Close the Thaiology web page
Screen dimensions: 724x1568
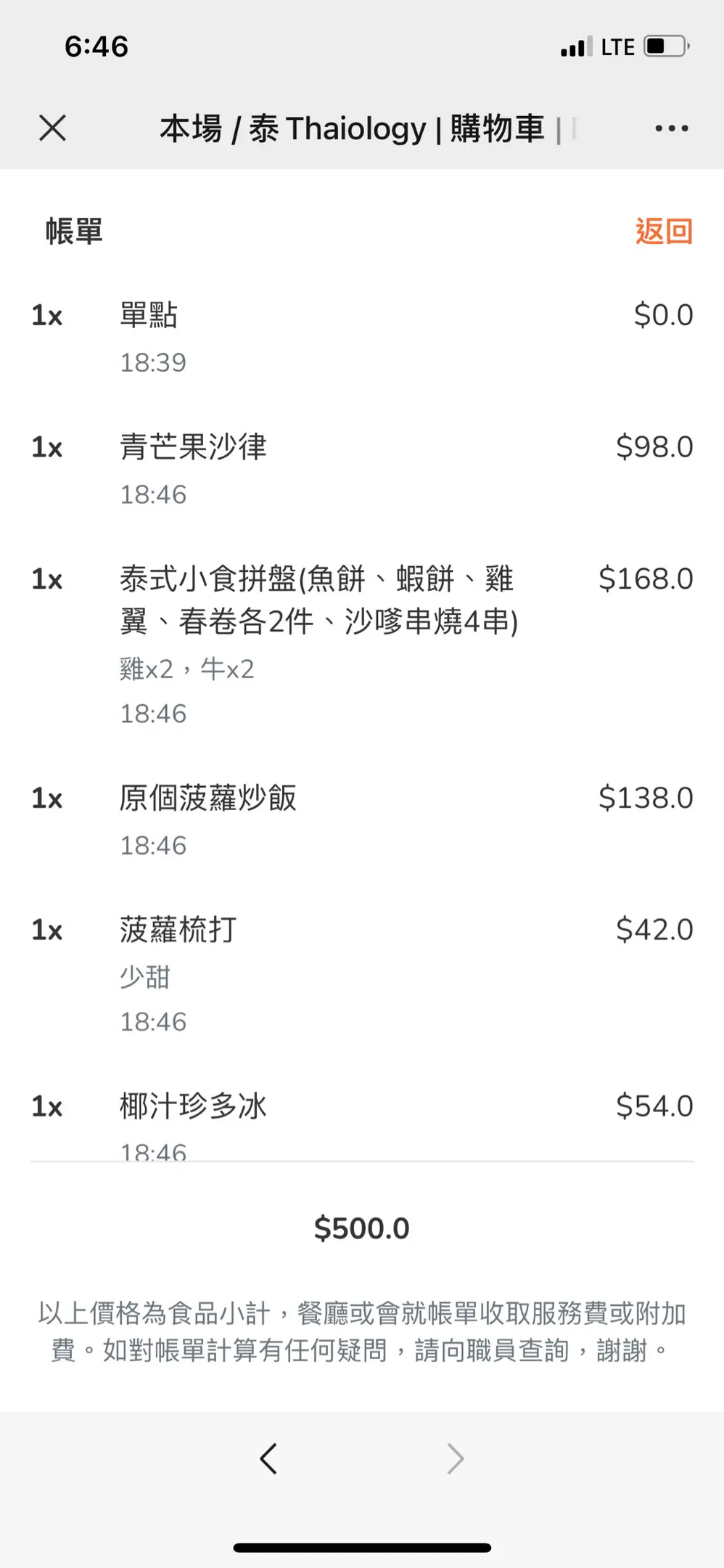[x=52, y=128]
